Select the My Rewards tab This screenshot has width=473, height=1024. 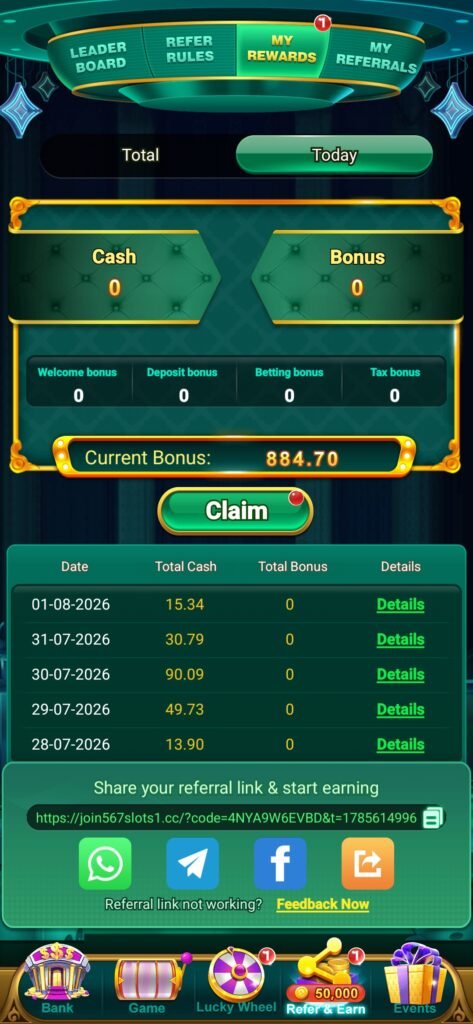pos(282,50)
